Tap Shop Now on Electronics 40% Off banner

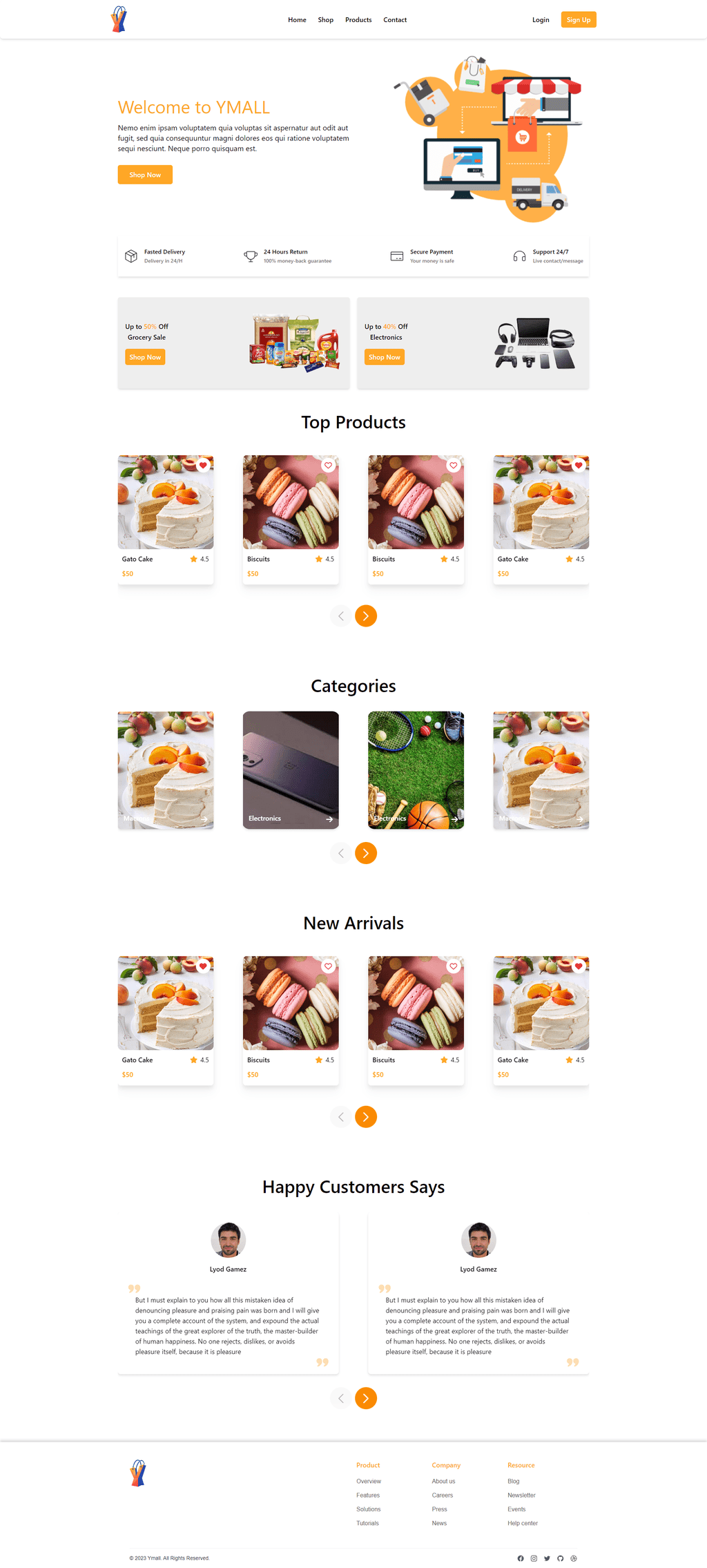(x=385, y=357)
